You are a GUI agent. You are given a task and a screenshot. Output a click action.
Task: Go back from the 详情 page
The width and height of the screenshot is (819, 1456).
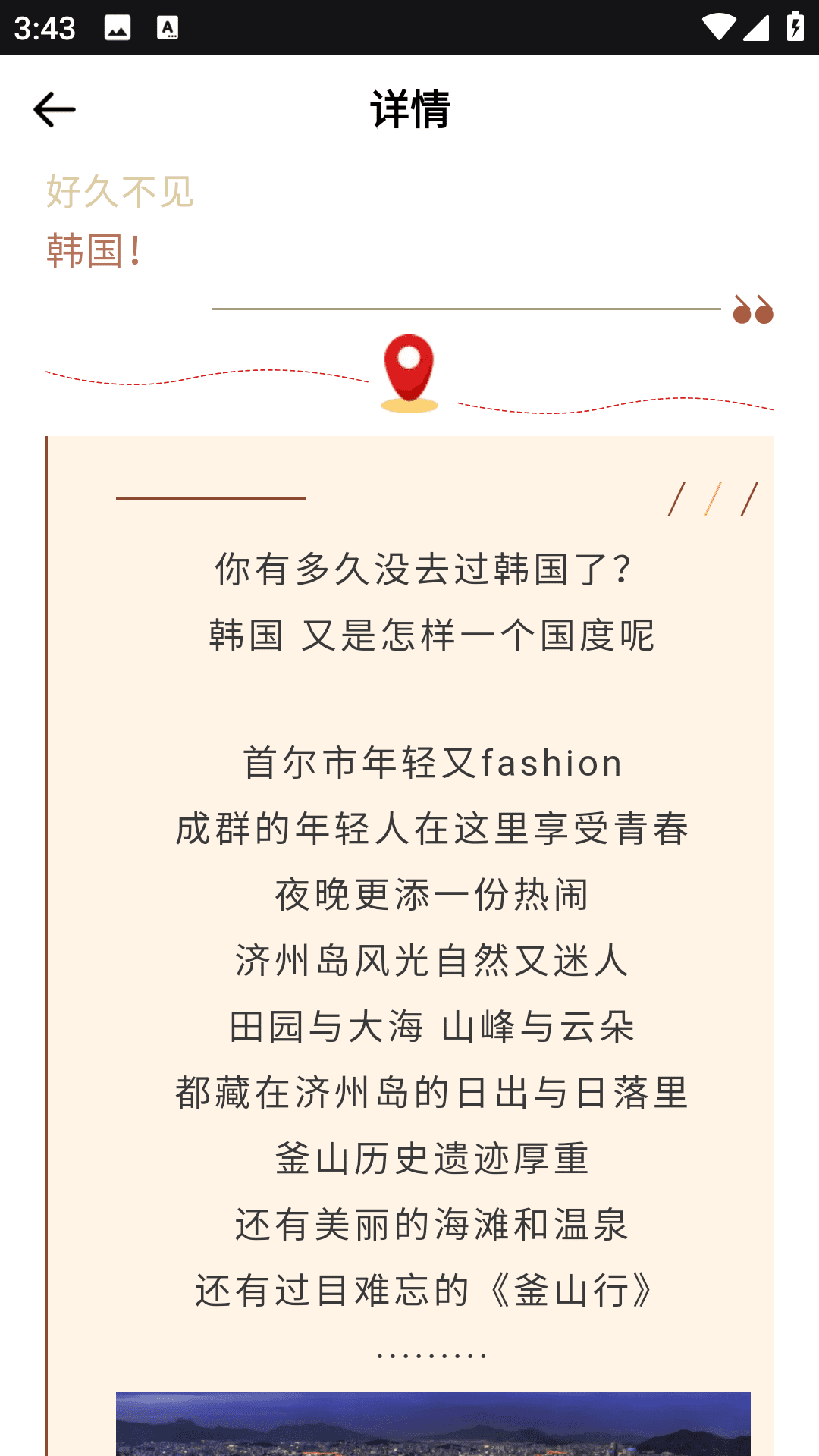pyautogui.click(x=54, y=110)
